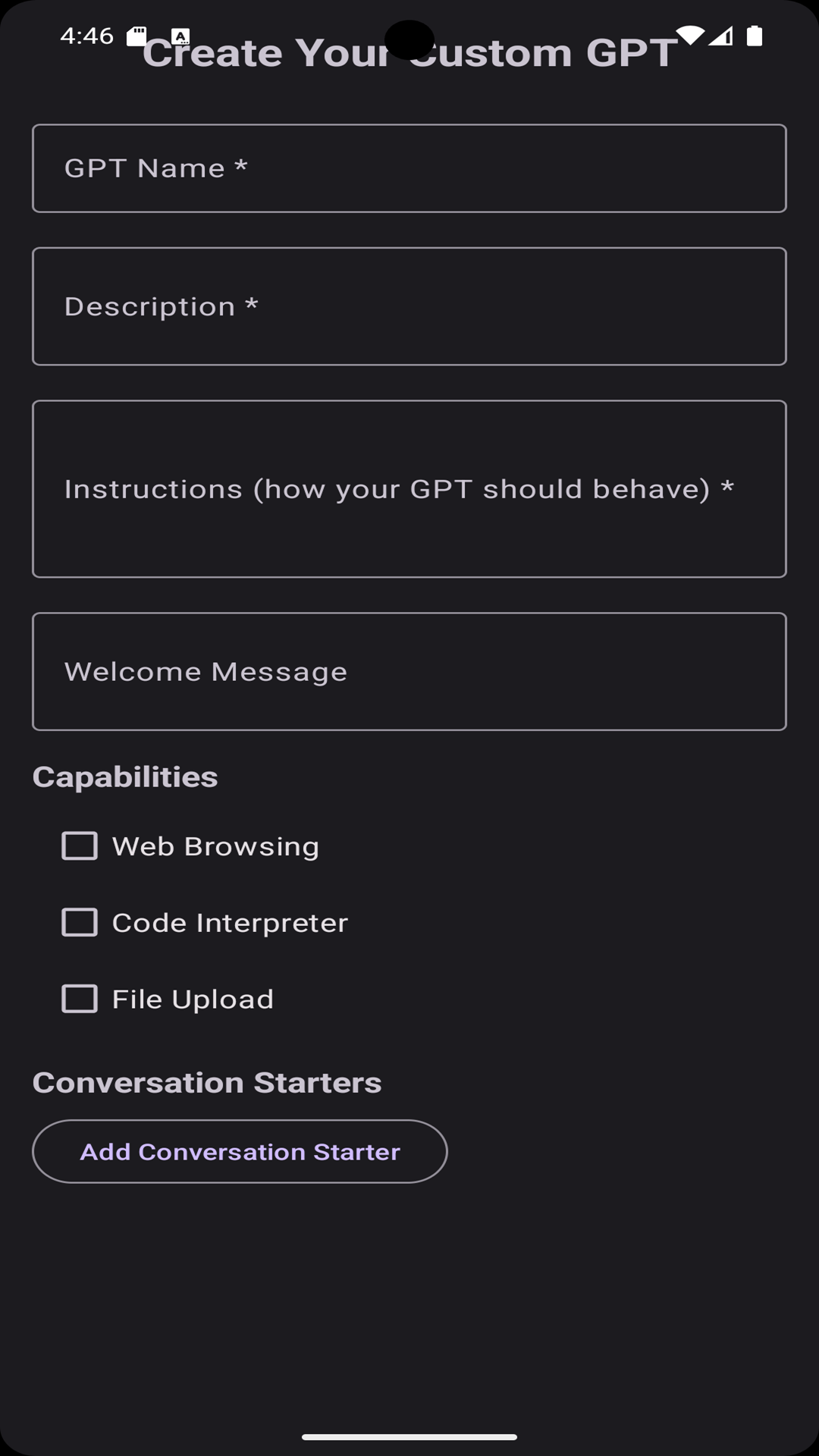Enable the Web Browsing checkbox
Viewport: 819px width, 1456px height.
point(80,846)
